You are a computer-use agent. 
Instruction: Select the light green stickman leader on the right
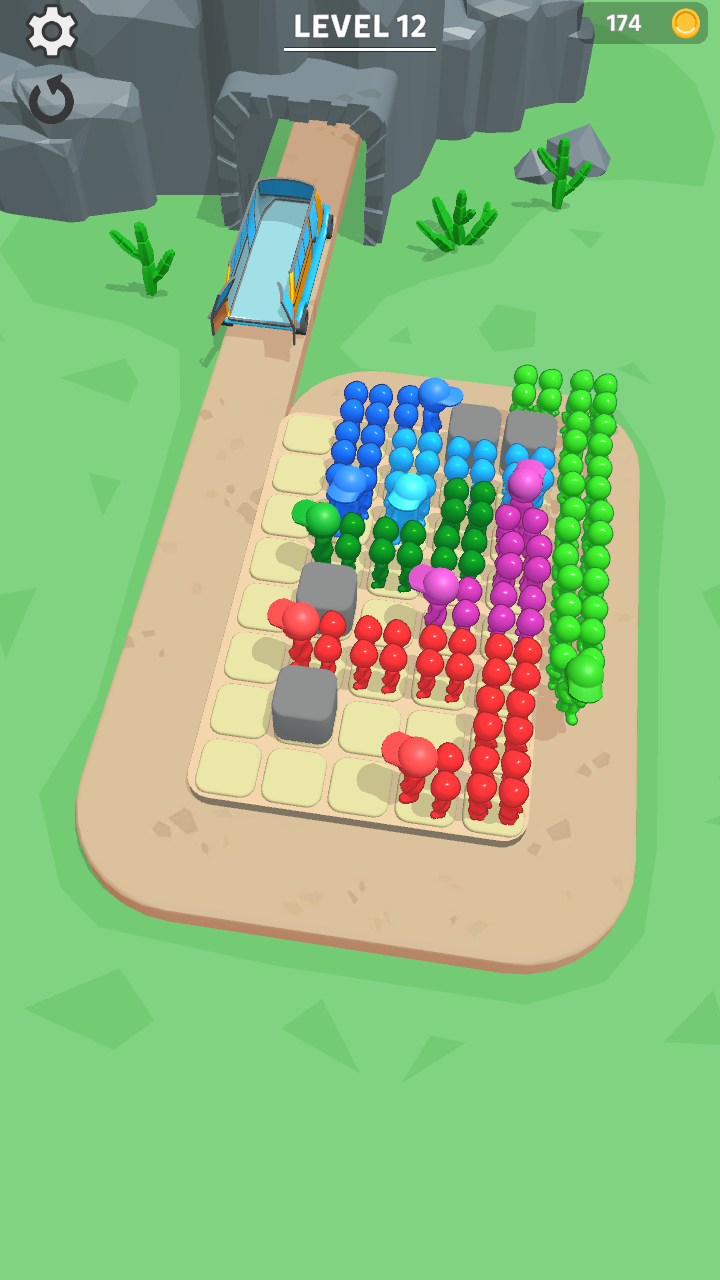coord(584,676)
